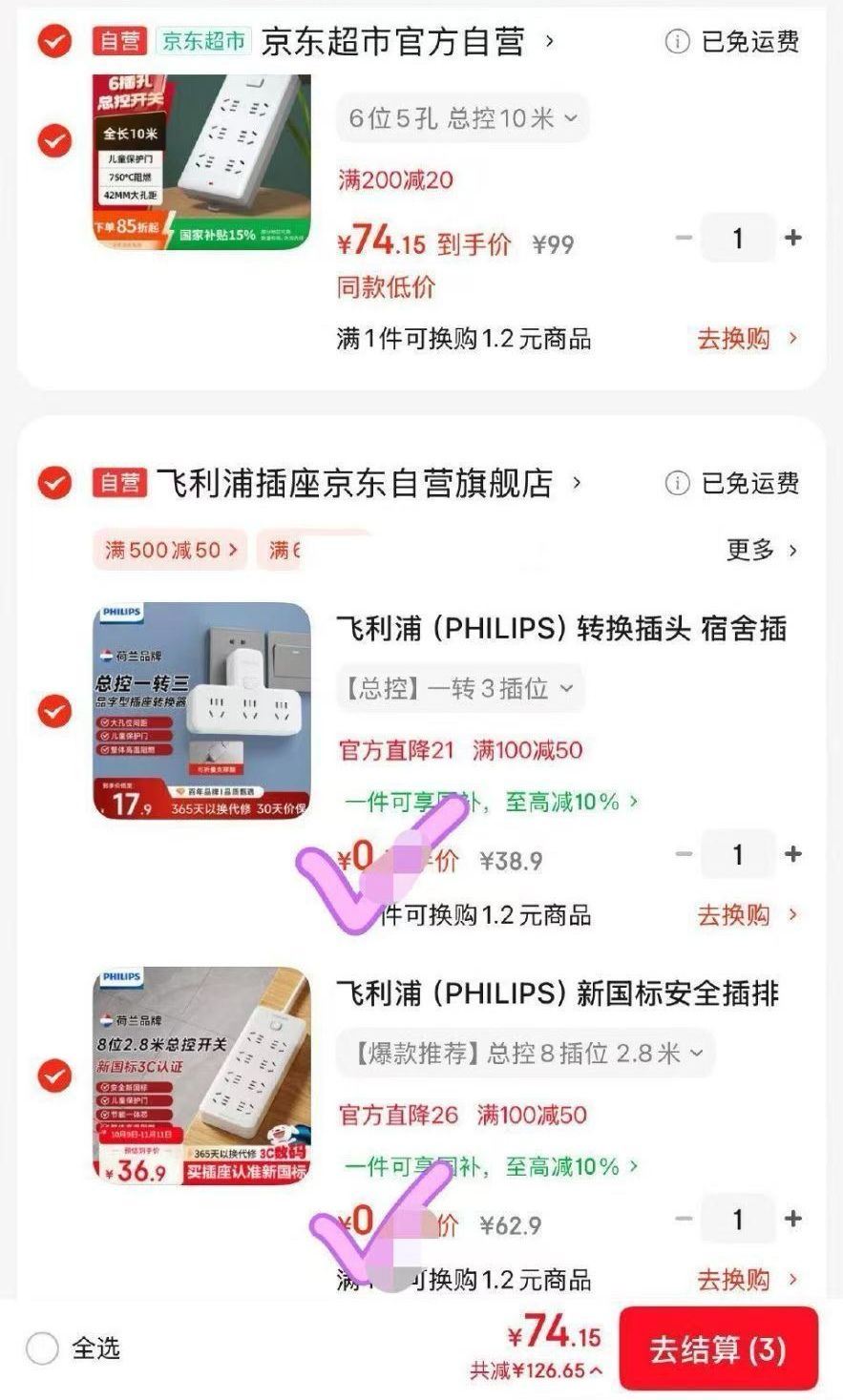The width and height of the screenshot is (843, 1400).
Task: Tap 去结算 (3) to check out
Action: tap(718, 1348)
